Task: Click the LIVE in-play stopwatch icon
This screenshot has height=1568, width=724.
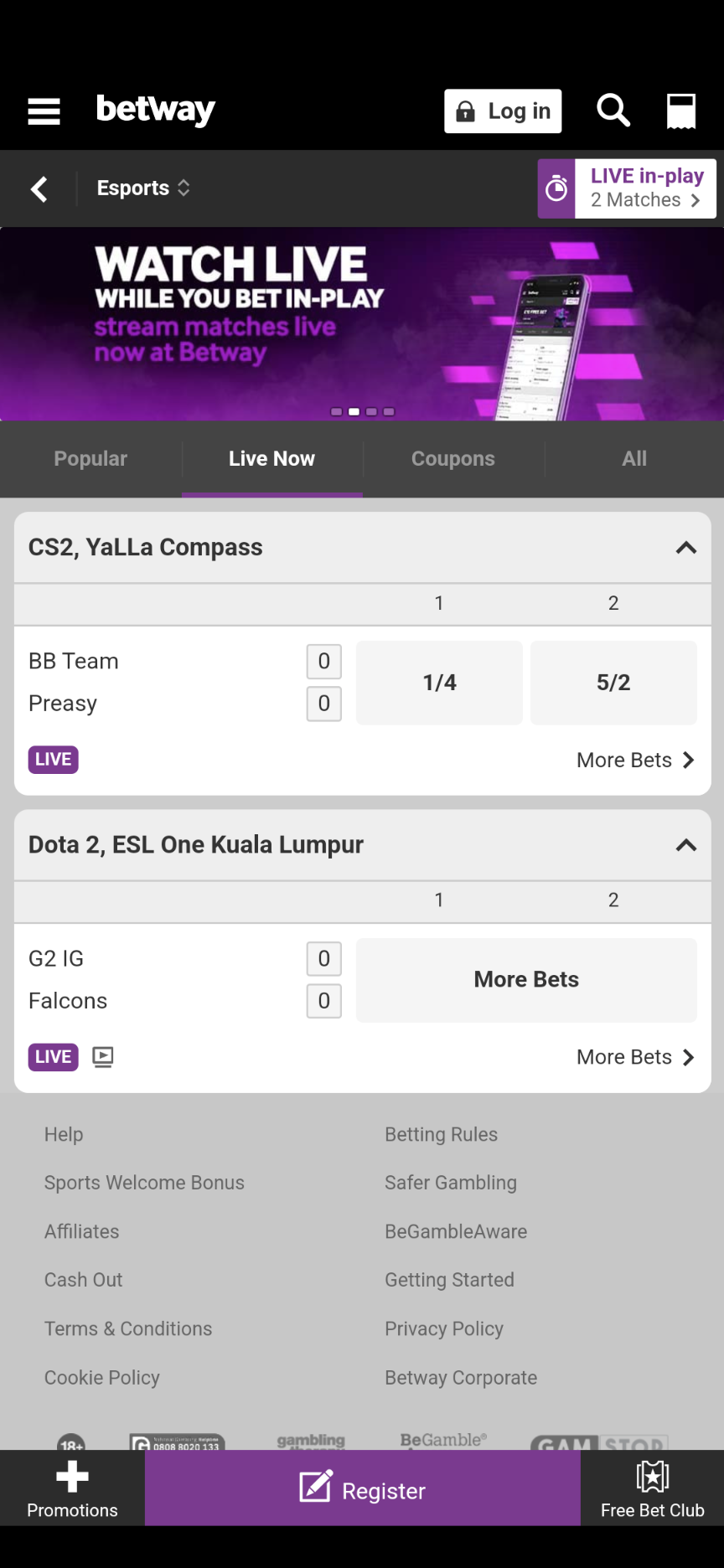Action: (x=555, y=188)
